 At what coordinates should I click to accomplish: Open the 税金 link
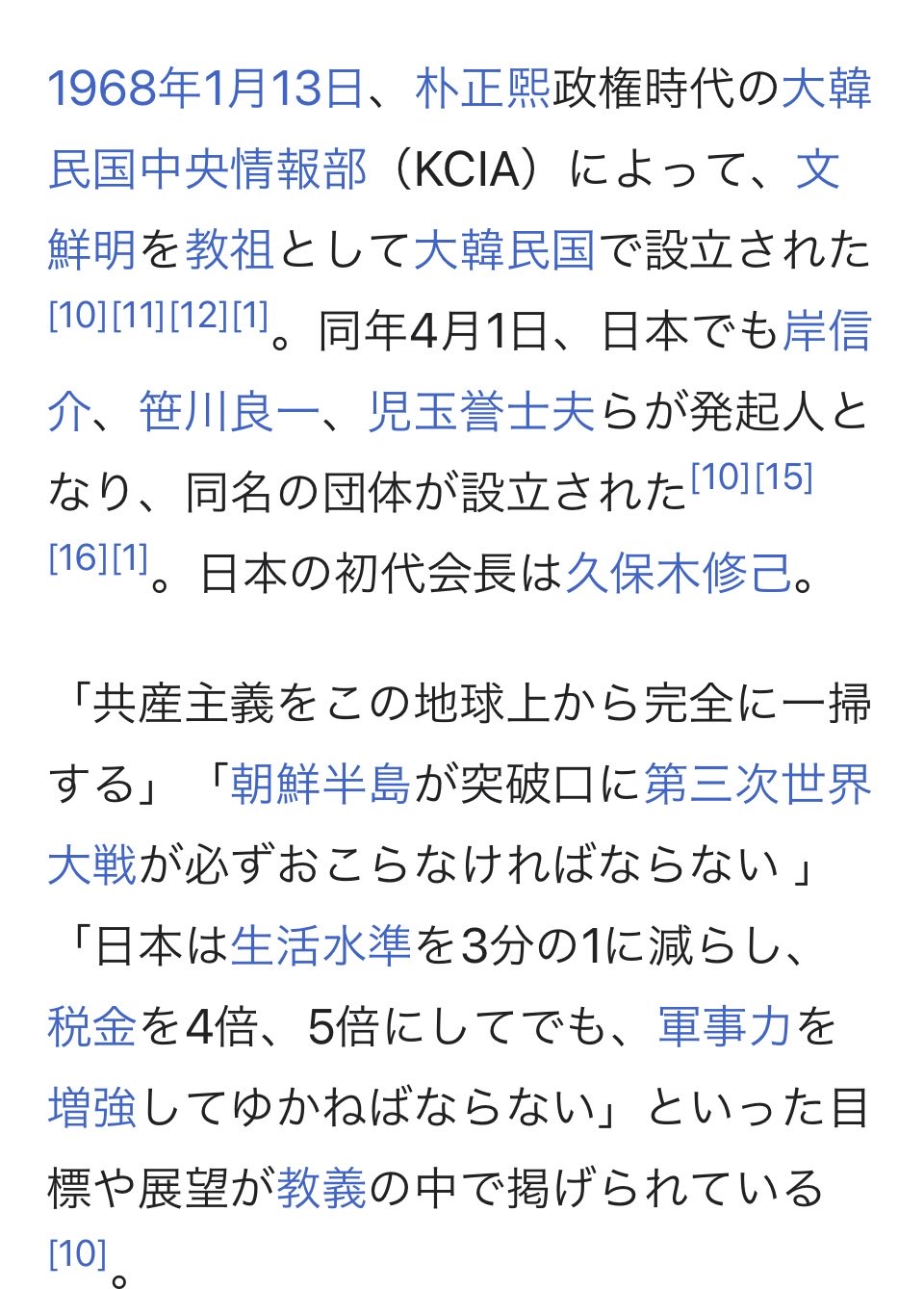pos(92,1026)
